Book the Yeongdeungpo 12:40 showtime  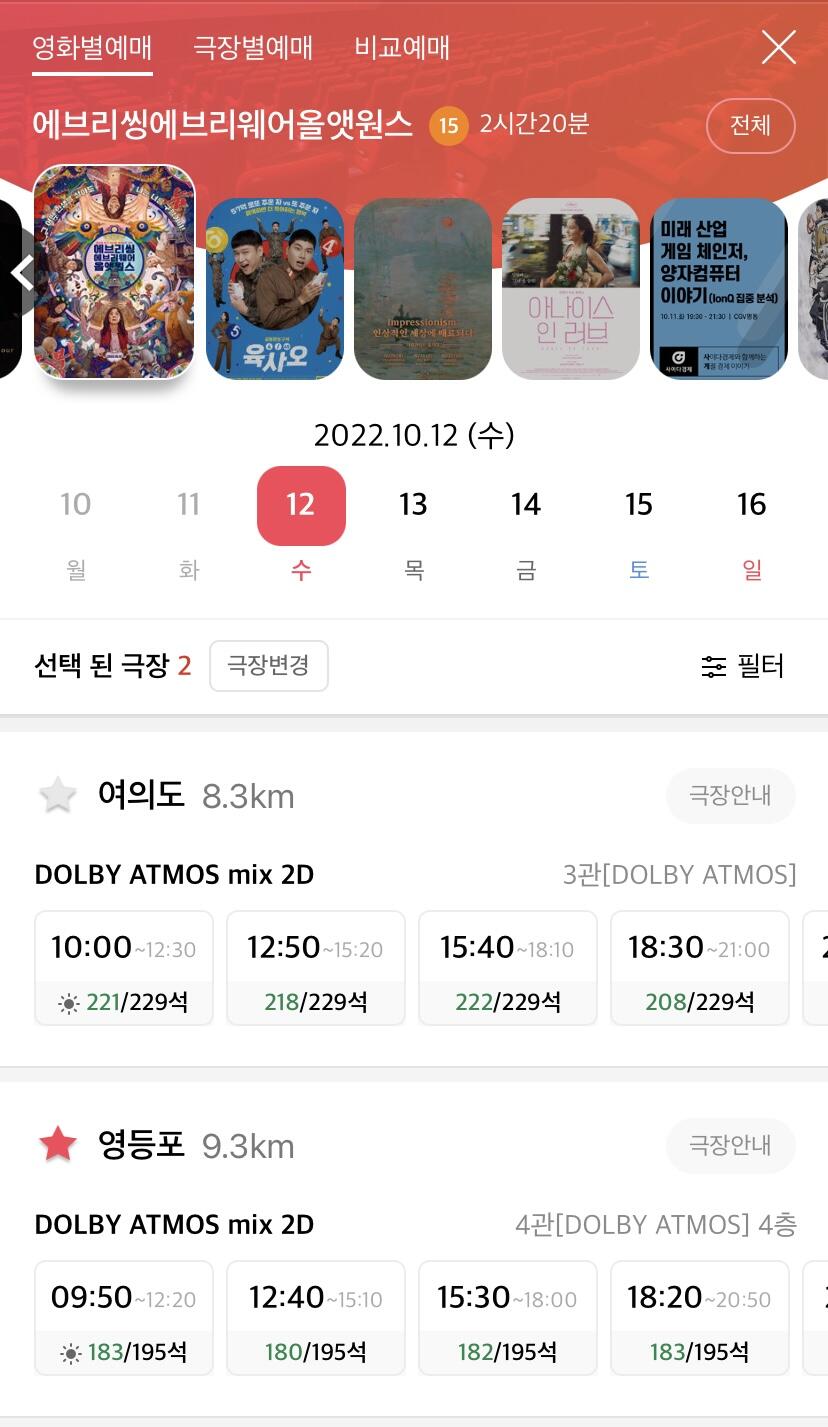(x=315, y=1317)
